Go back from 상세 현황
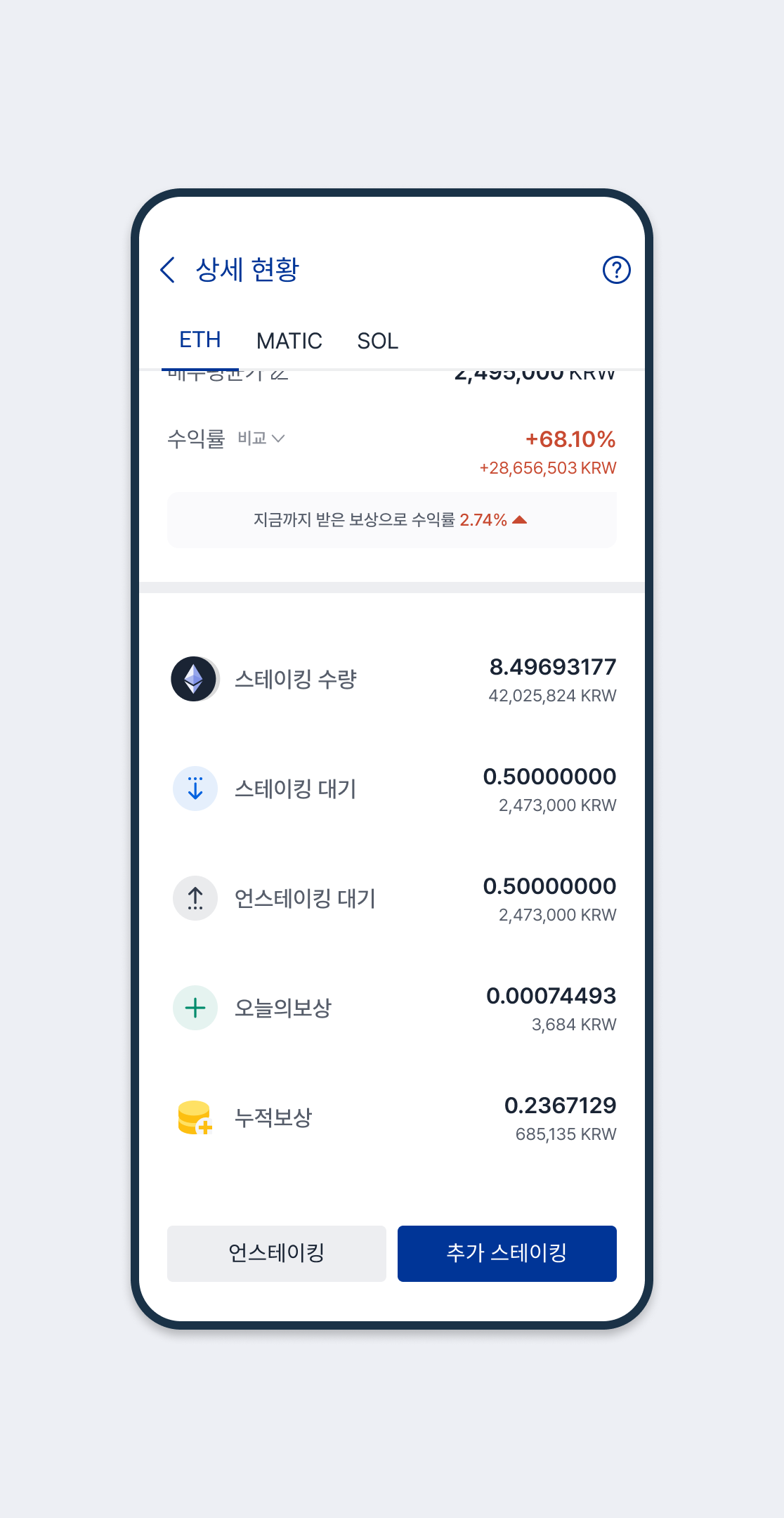784x1518 pixels. click(168, 270)
